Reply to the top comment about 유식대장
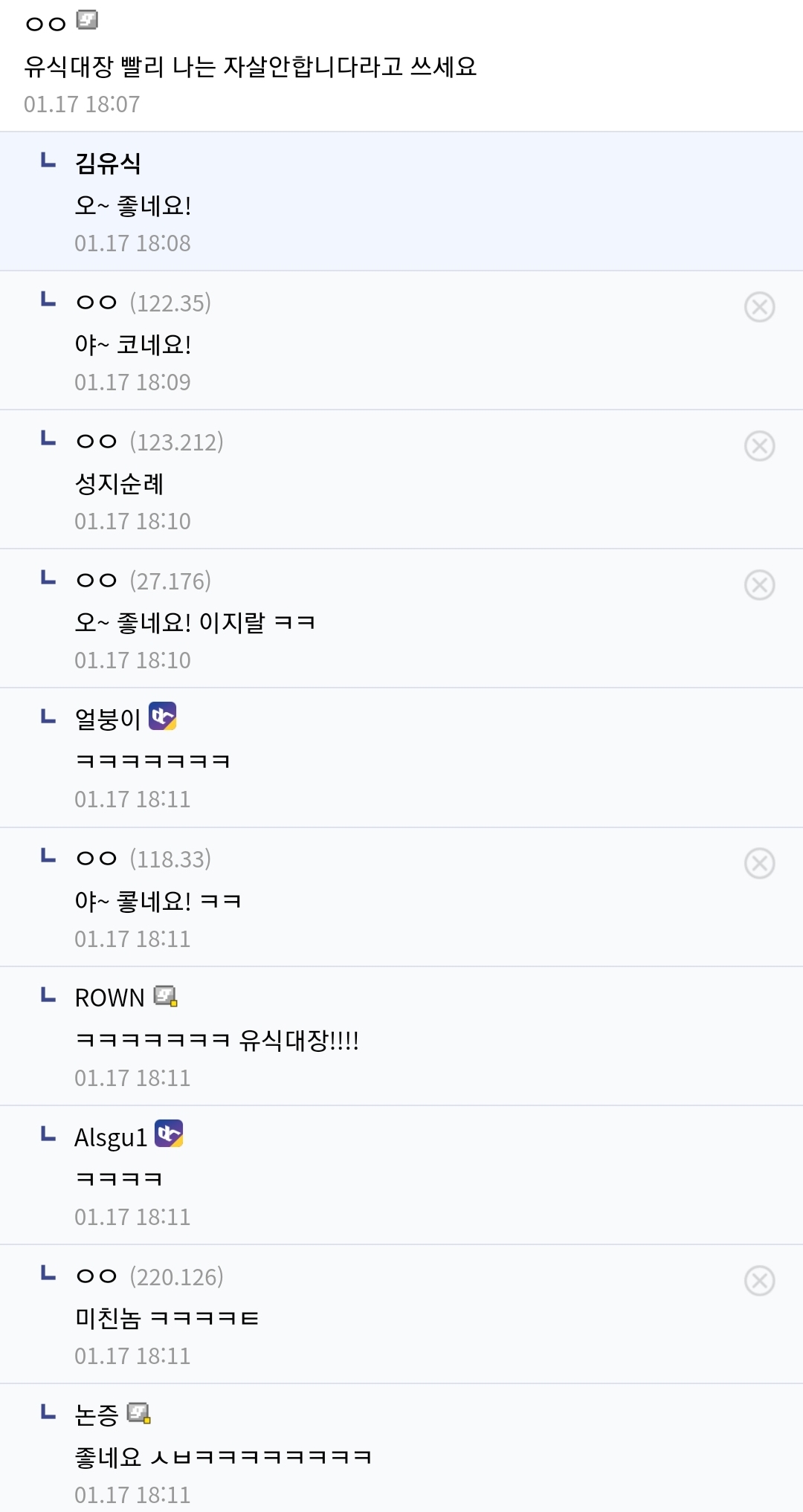803x1512 pixels. point(250,67)
